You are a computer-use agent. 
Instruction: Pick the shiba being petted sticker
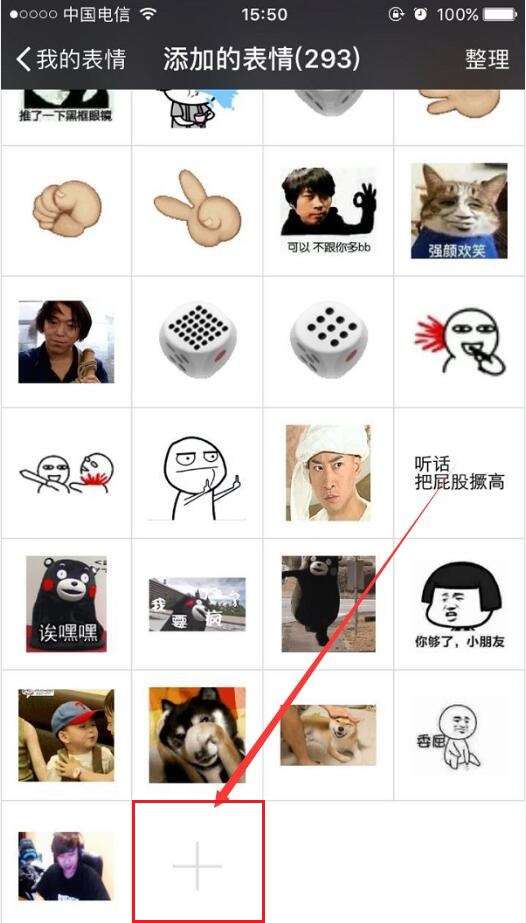(x=328, y=735)
